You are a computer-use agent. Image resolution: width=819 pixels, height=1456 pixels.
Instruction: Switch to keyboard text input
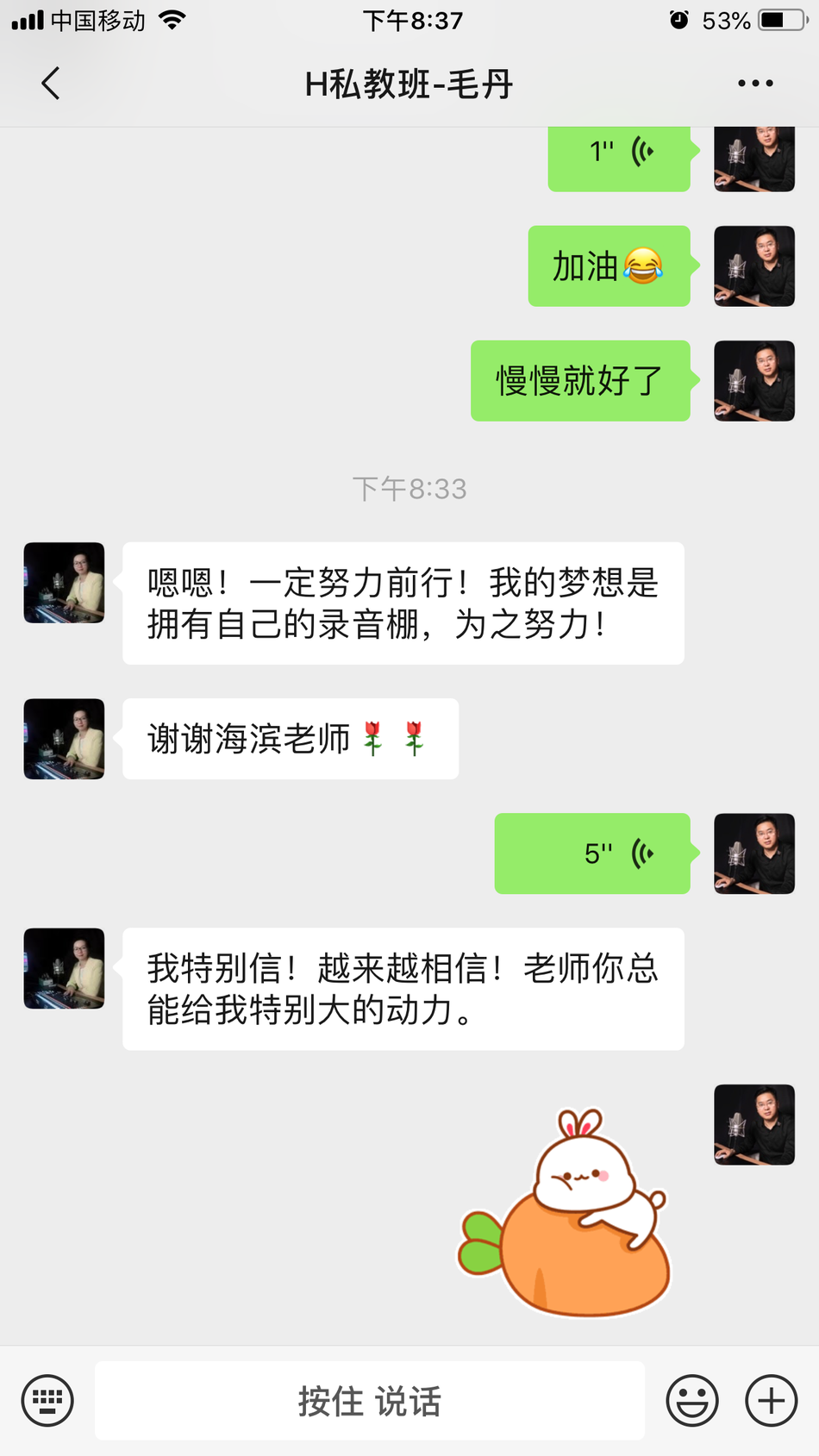click(47, 1400)
